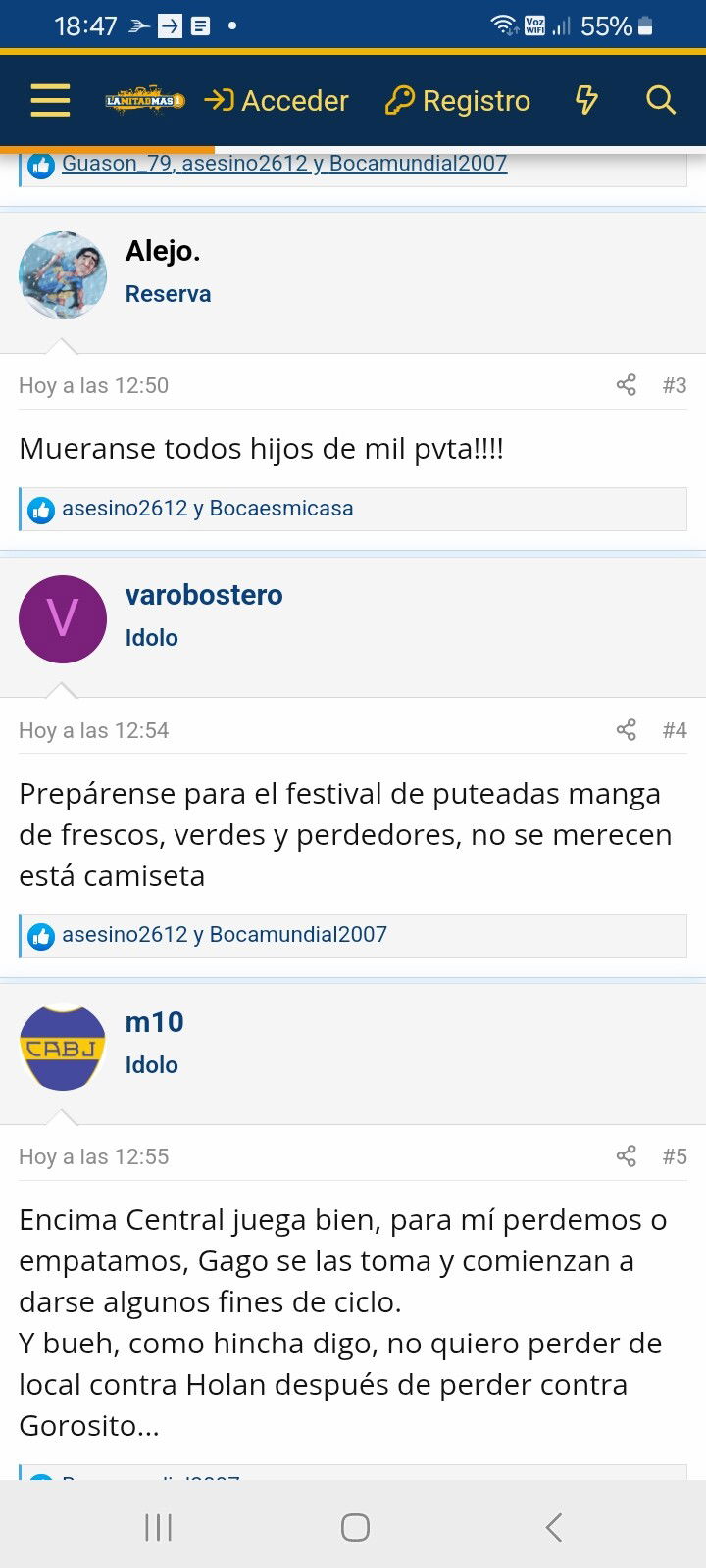Viewport: 706px width, 1568px height.
Task: See who liked varobostero's post
Action: [x=225, y=935]
